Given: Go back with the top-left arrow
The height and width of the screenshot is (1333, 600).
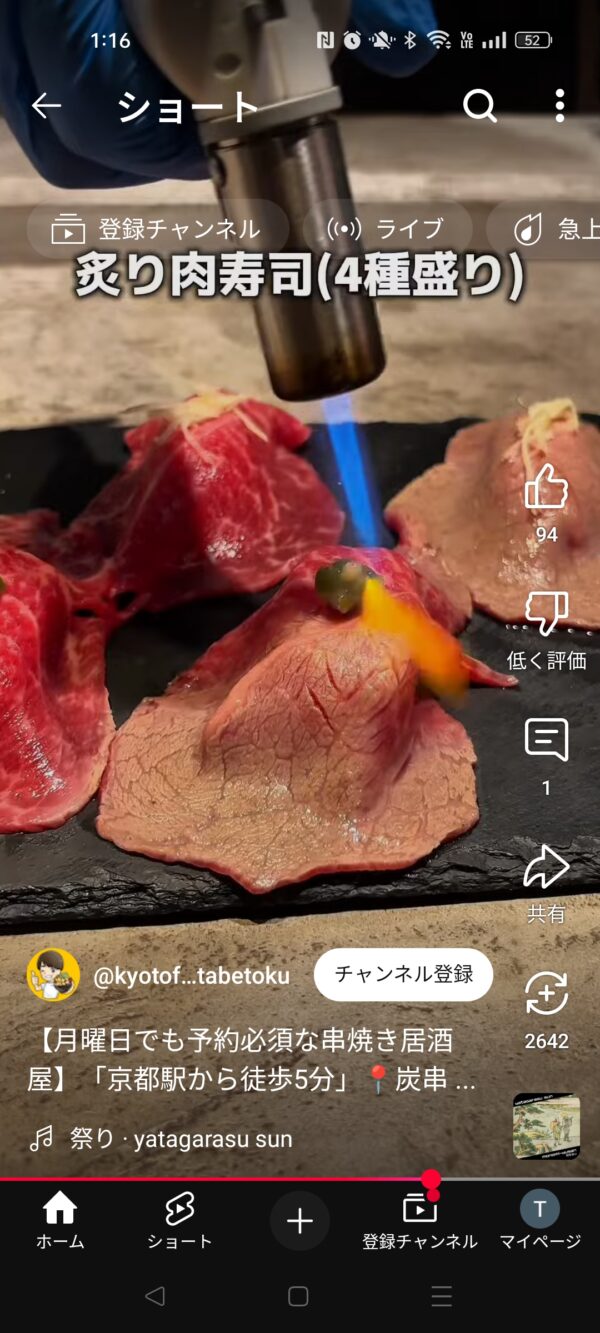Looking at the screenshot, I should [x=46, y=106].
